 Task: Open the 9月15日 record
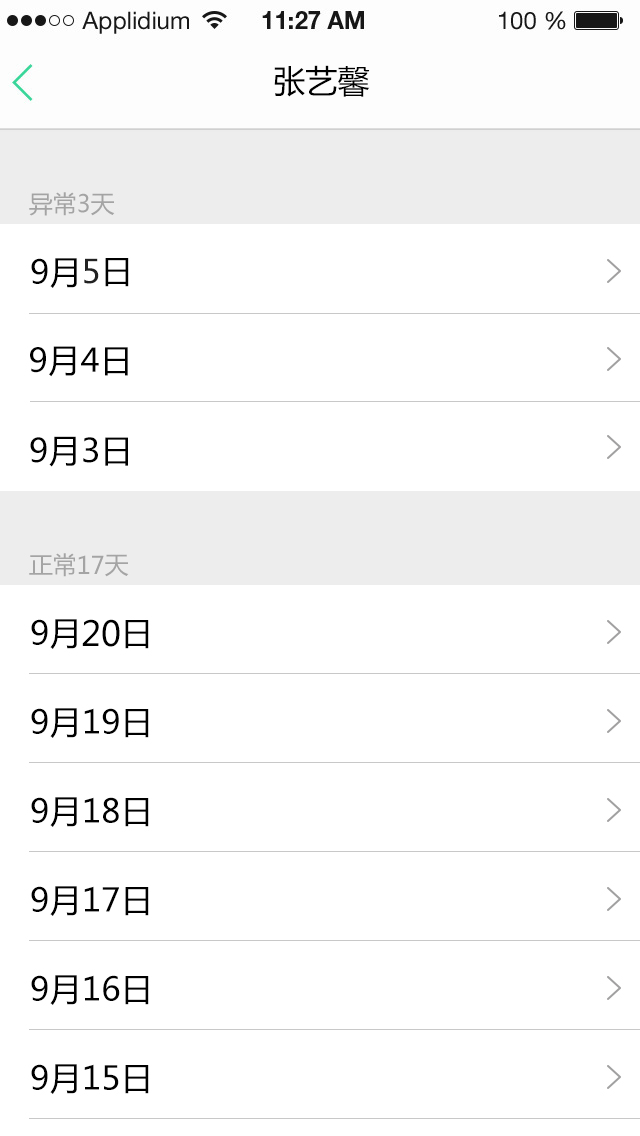pyautogui.click(x=320, y=1074)
